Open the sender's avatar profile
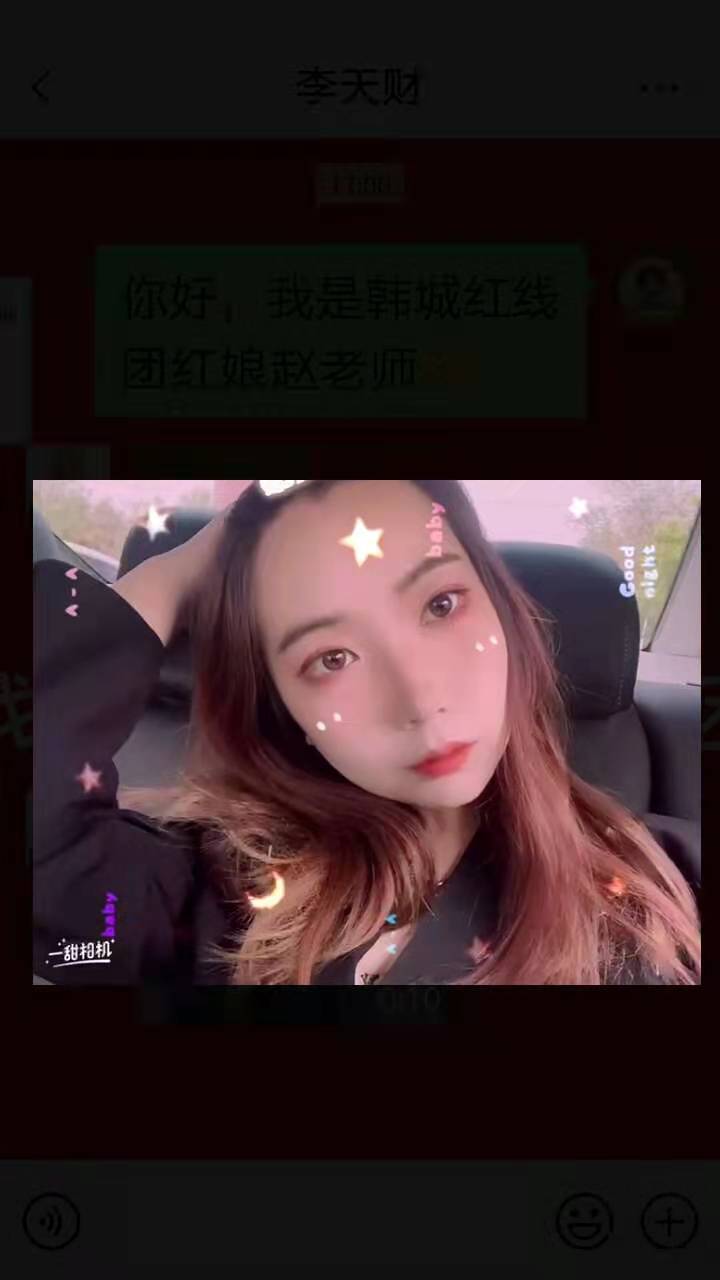 (651, 291)
